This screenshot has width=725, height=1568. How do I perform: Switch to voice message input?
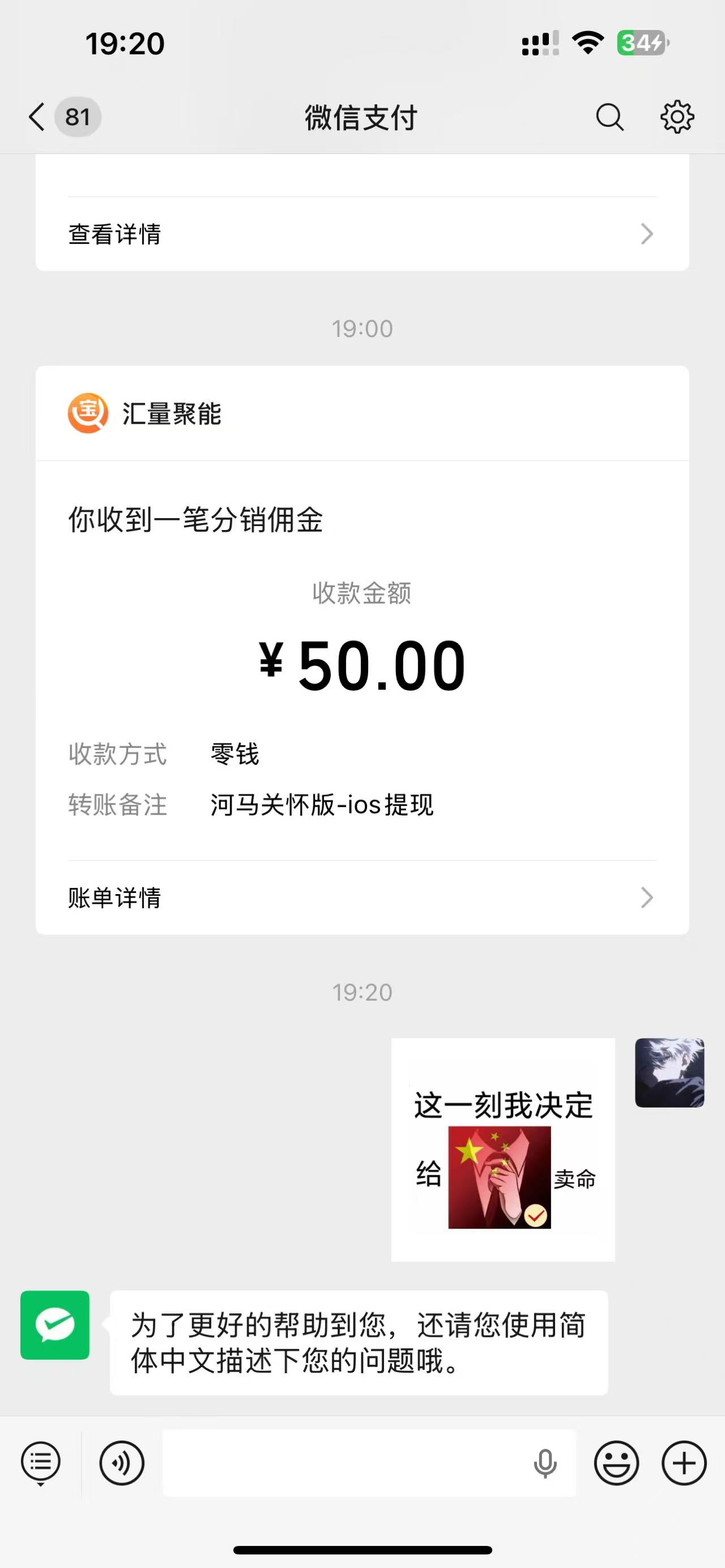pyautogui.click(x=122, y=1463)
